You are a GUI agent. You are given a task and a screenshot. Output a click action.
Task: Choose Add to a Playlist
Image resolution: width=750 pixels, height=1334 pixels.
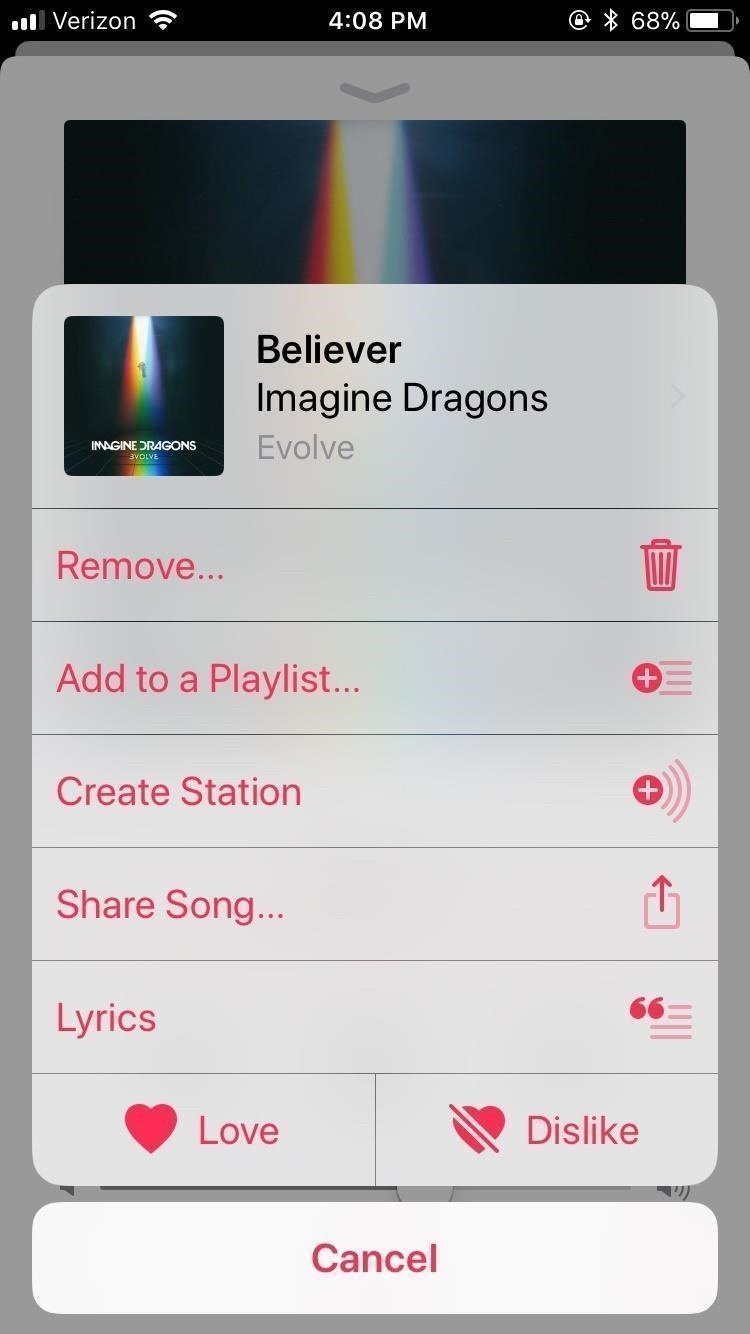pos(375,679)
